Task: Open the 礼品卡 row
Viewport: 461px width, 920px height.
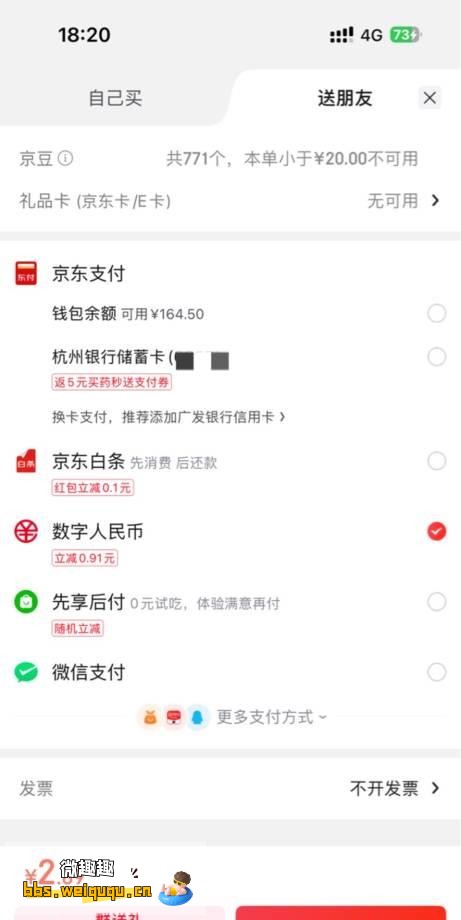Action: [x=230, y=201]
